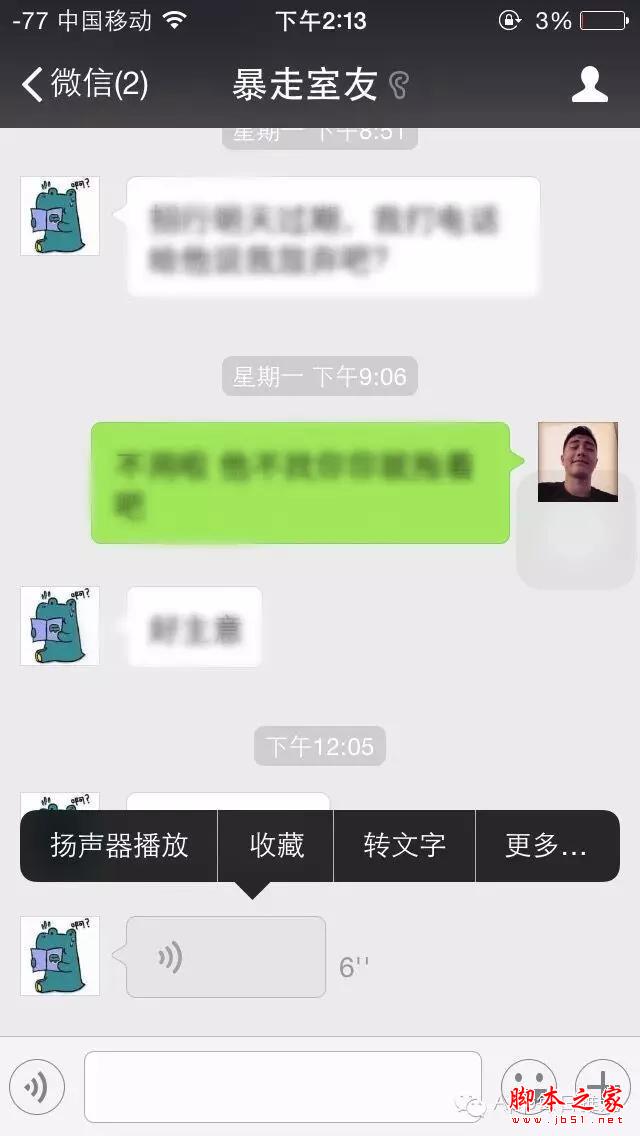The width and height of the screenshot is (640, 1136).
Task: Select 扬声器播放 from popup menu
Action: pos(119,845)
